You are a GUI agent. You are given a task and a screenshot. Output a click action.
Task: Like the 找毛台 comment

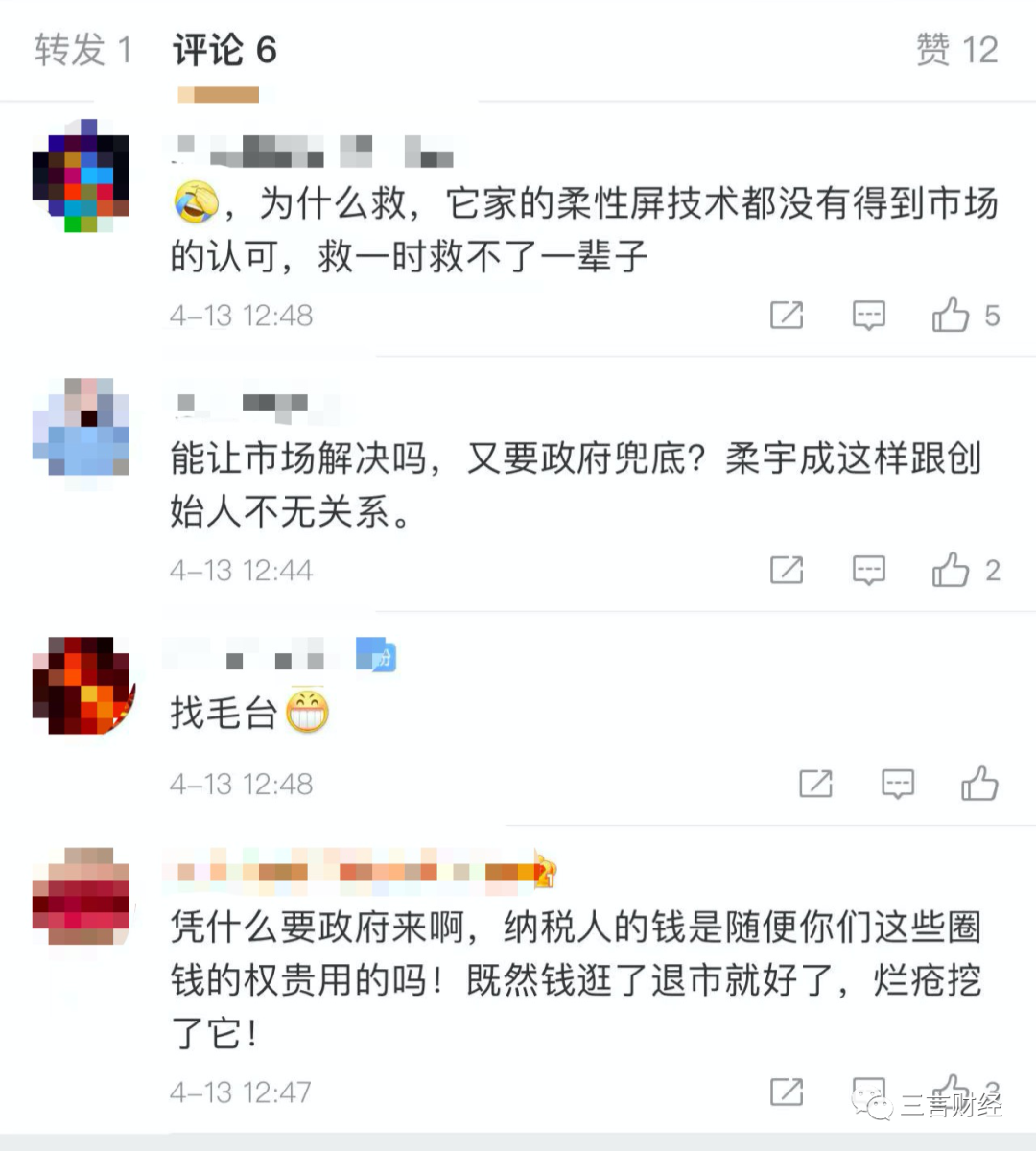pyautogui.click(x=979, y=784)
